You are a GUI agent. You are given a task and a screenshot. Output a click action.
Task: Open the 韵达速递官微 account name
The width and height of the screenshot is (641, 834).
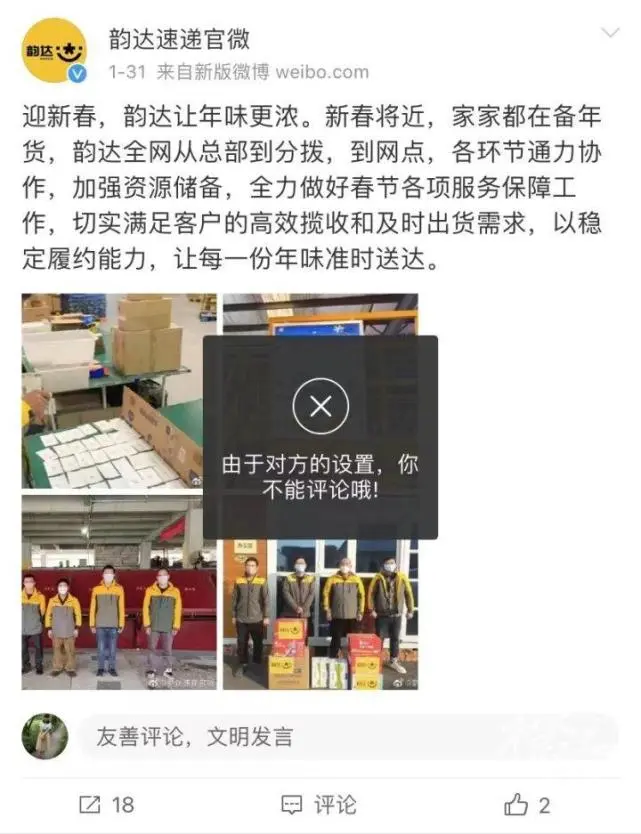click(180, 40)
